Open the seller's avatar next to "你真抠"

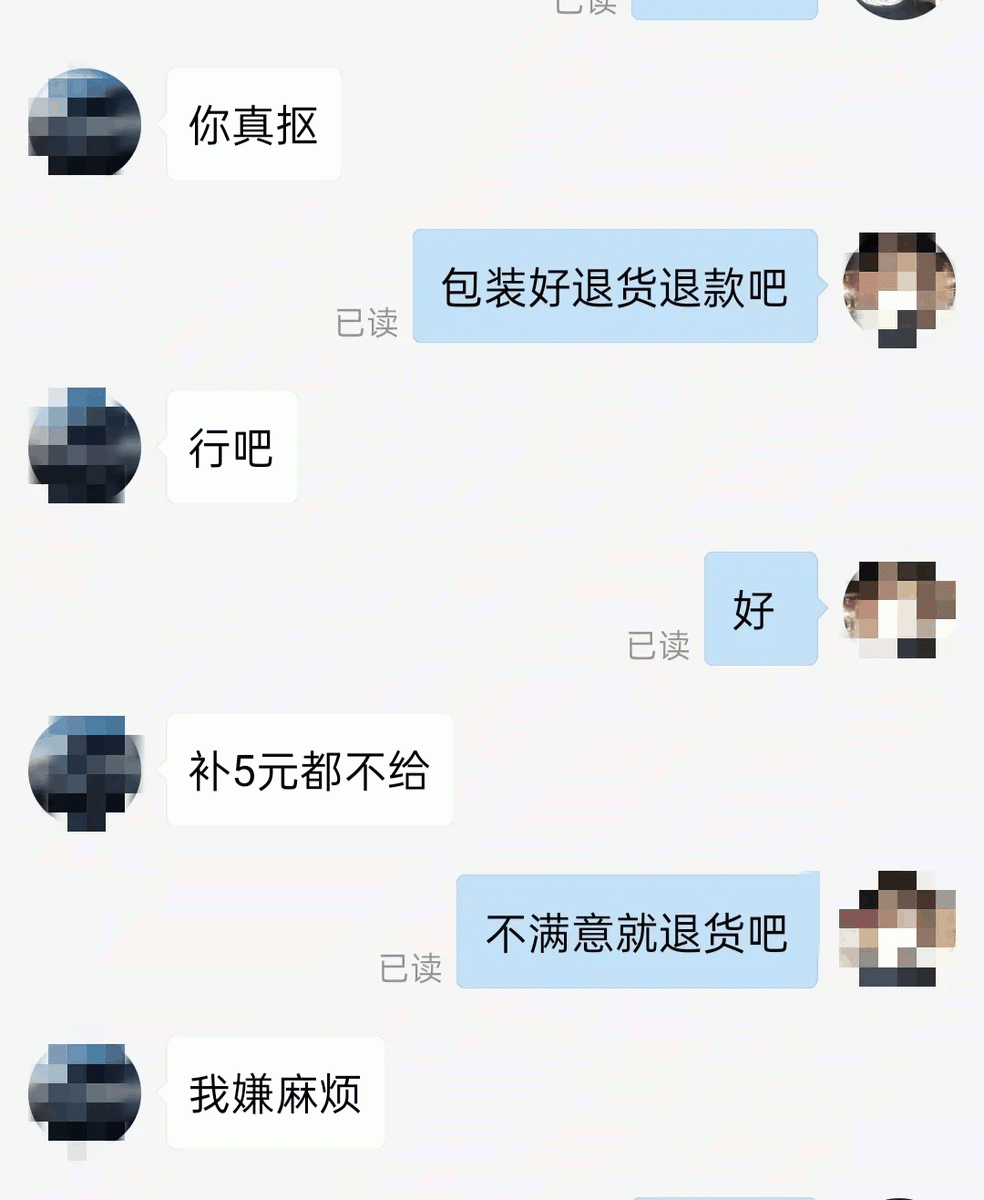83,123
